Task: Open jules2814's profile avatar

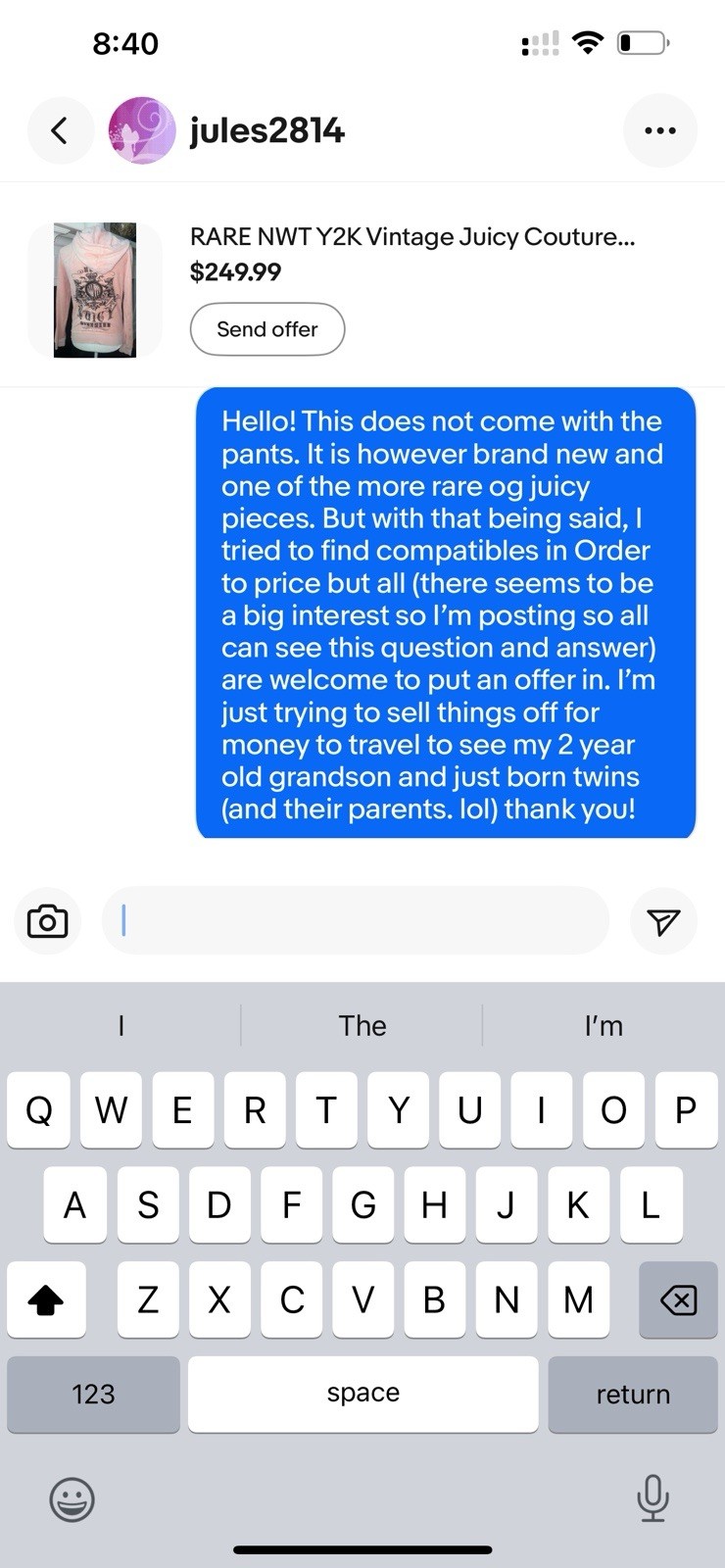Action: coord(142,130)
